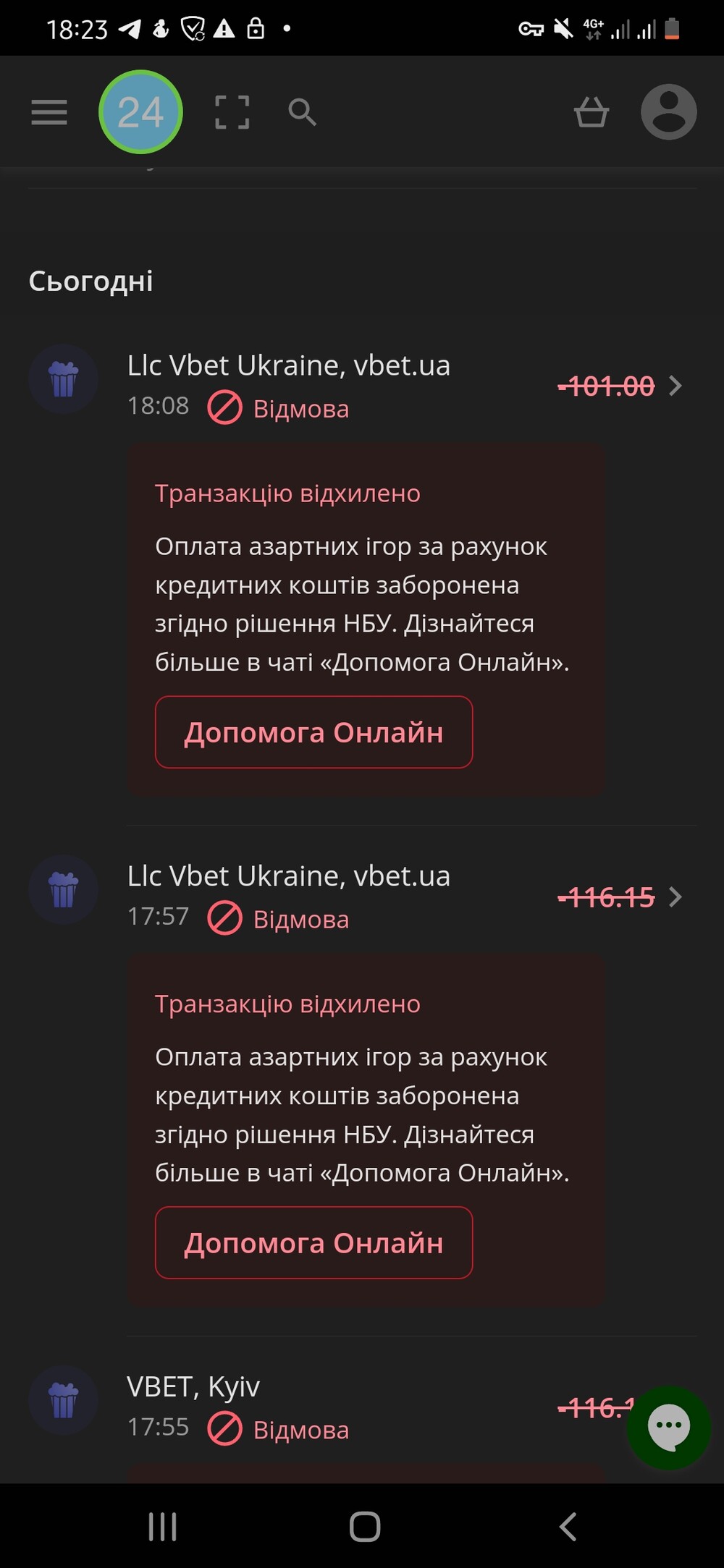Open the hamburger menu
The width and height of the screenshot is (724, 1568).
pos(49,112)
